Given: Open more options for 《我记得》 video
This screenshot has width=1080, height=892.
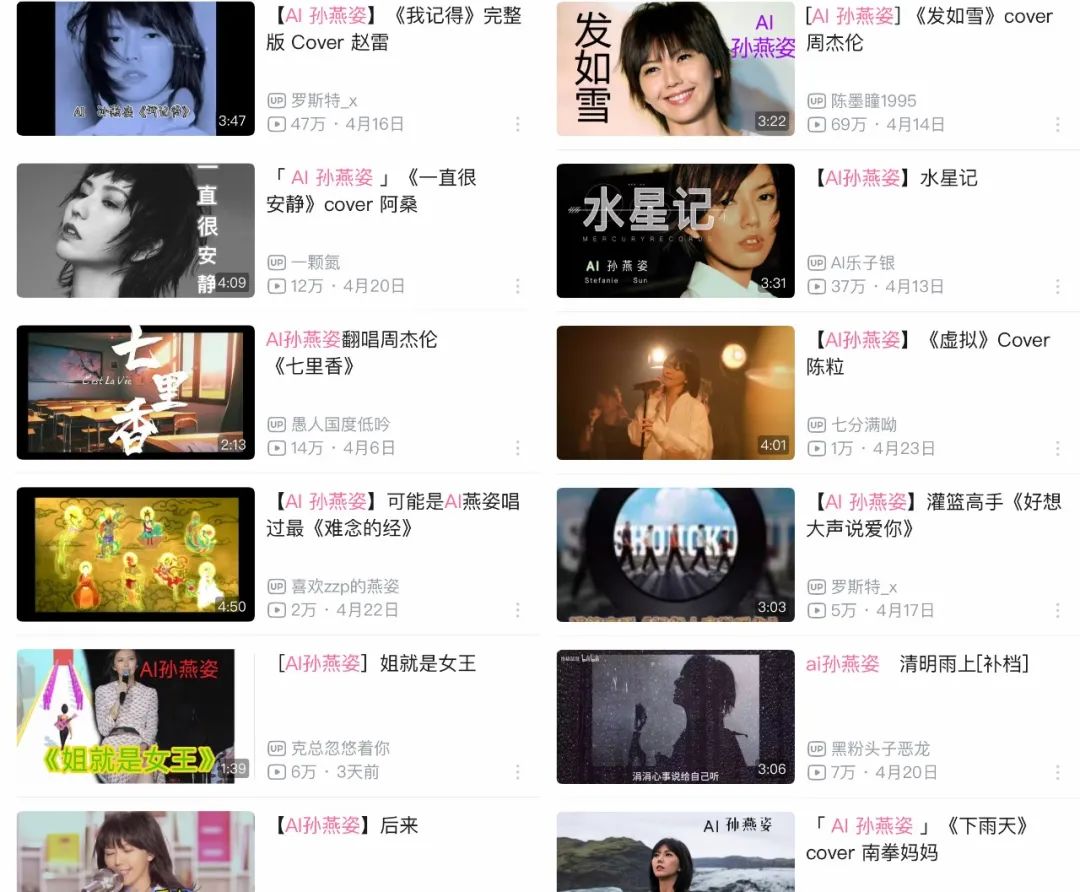Looking at the screenshot, I should [x=518, y=124].
